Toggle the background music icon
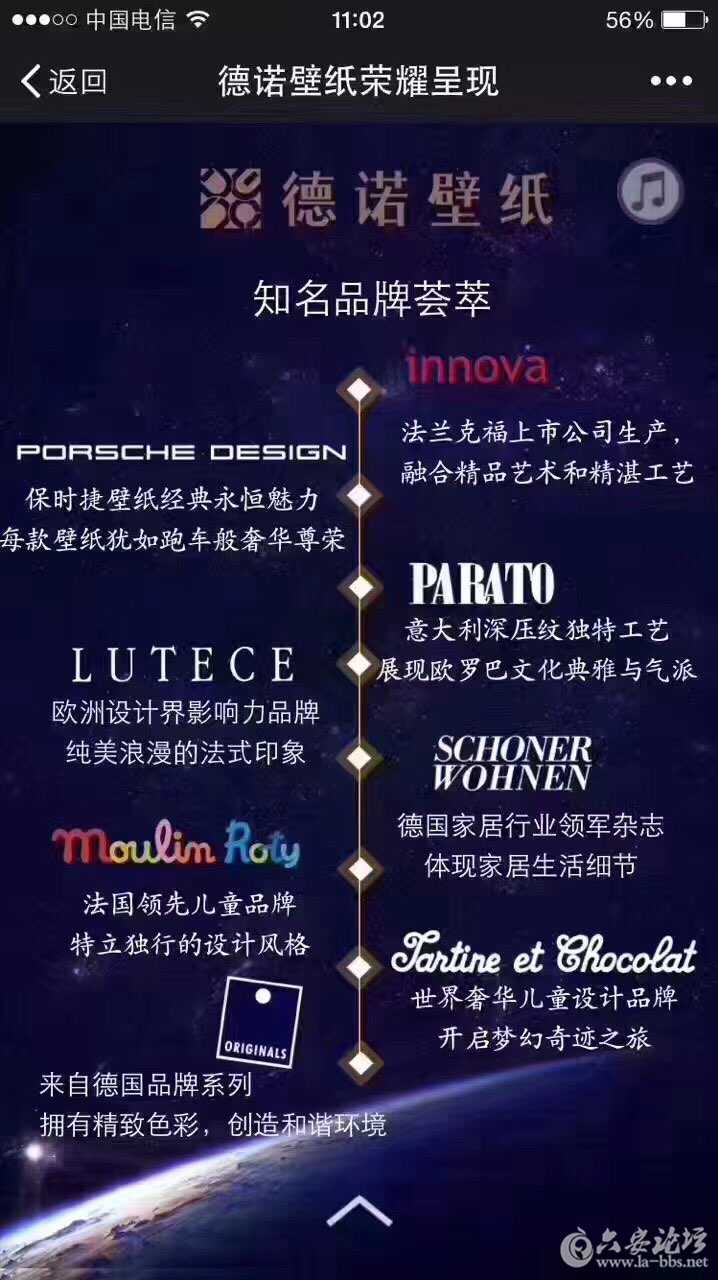Screen dimensions: 718x1280 click(x=649, y=190)
